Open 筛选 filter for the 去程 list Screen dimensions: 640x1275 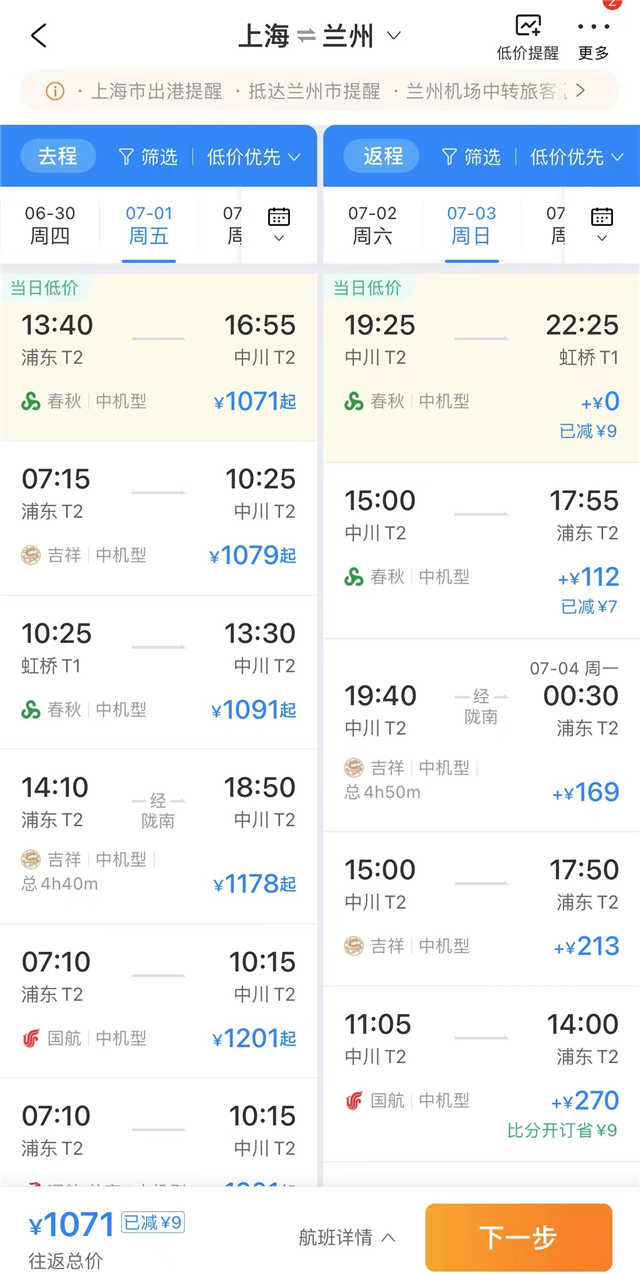tap(147, 156)
